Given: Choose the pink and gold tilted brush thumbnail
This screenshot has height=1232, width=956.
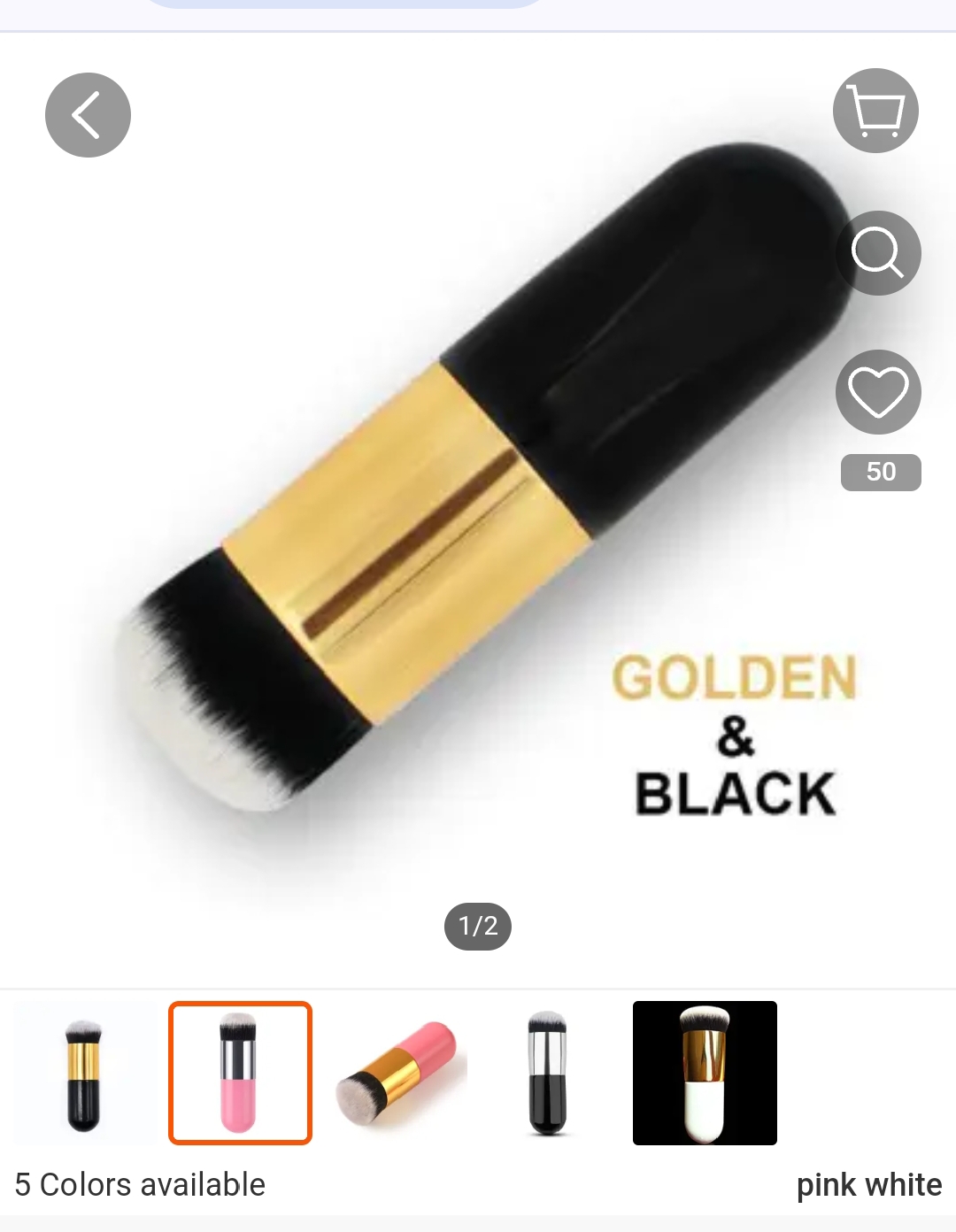Looking at the screenshot, I should point(397,1073).
